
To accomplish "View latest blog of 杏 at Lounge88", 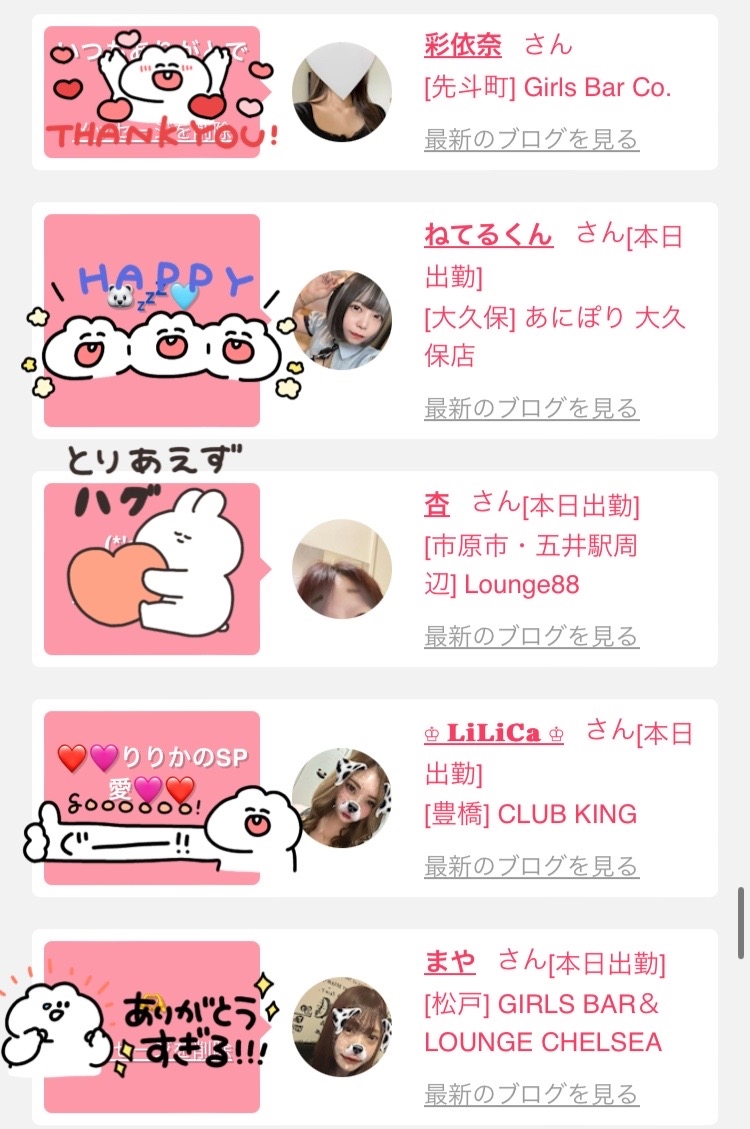I will (x=531, y=637).
